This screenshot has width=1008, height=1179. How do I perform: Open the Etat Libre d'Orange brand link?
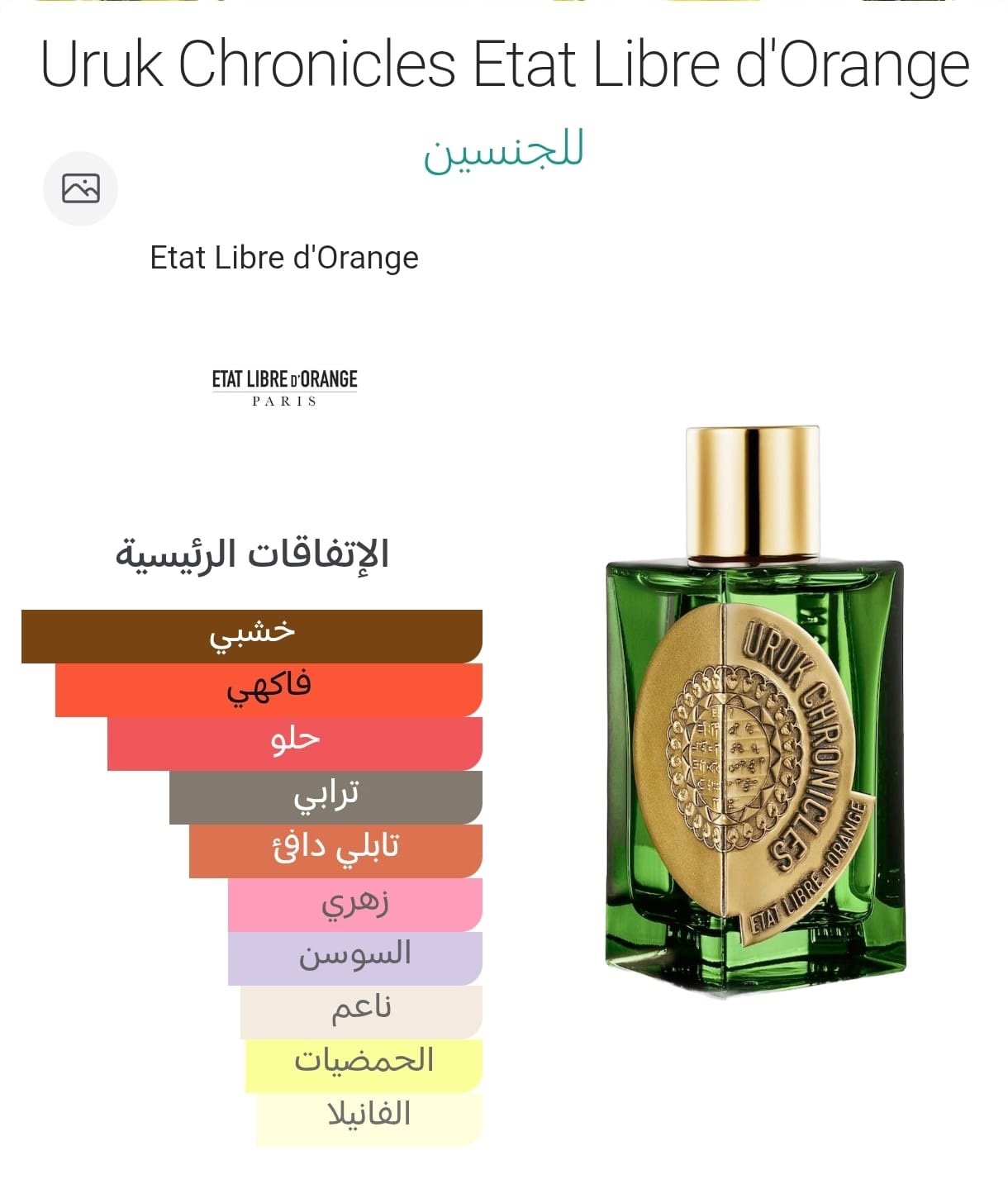click(x=283, y=258)
